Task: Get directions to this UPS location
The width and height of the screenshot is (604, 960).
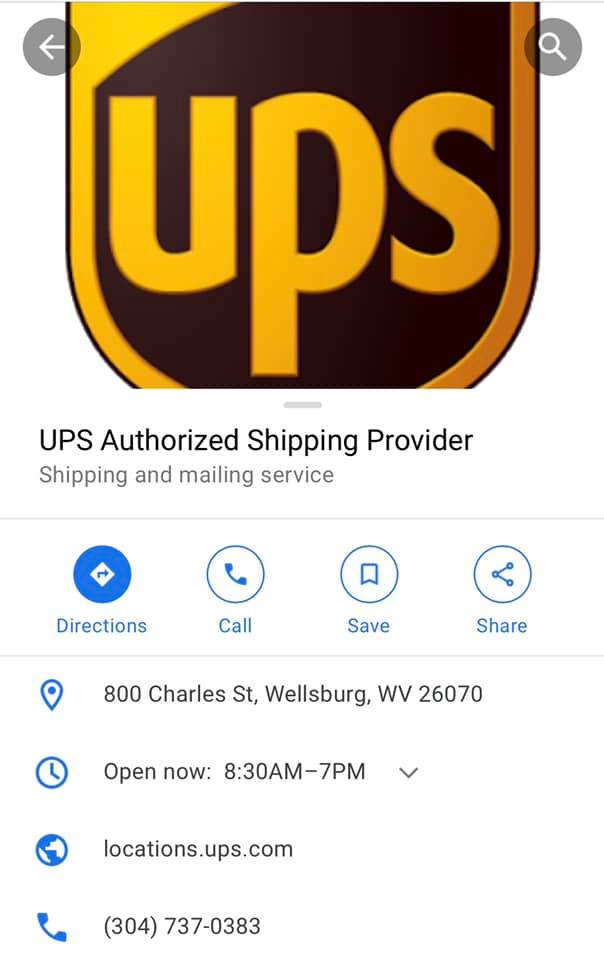Action: click(x=102, y=574)
